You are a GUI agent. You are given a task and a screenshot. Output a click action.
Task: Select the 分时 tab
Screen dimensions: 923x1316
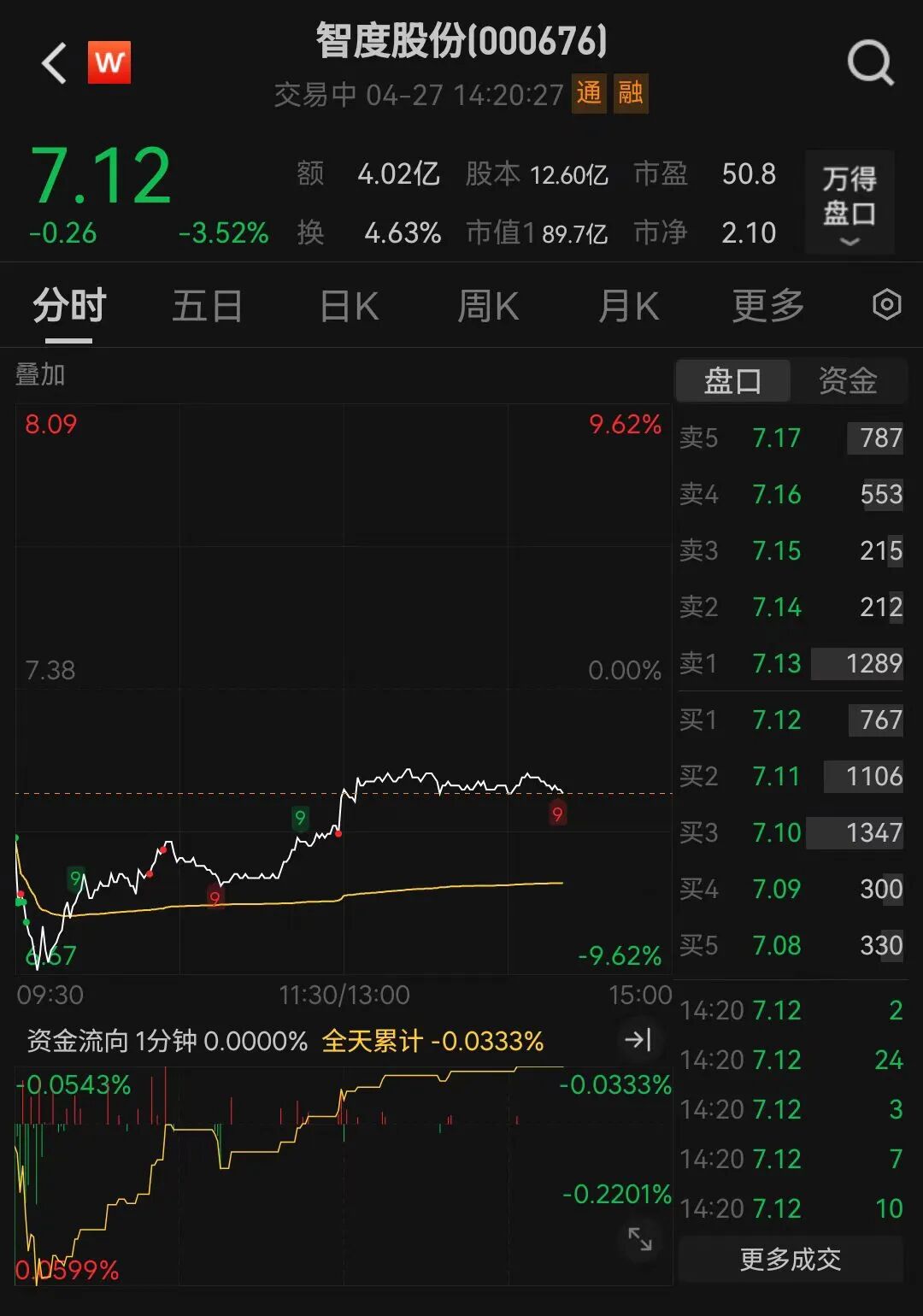[68, 306]
